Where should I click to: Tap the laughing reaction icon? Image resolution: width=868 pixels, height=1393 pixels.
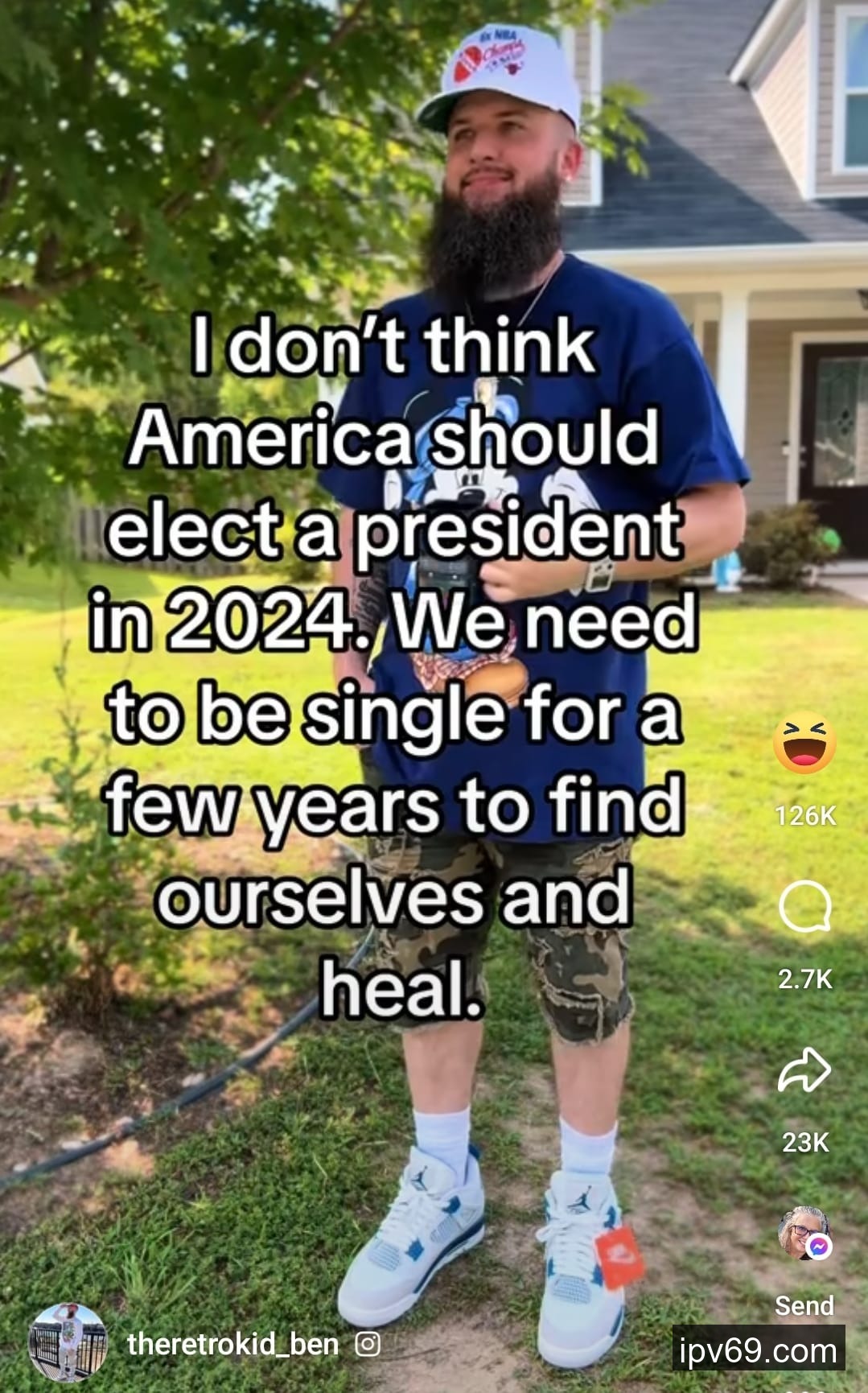[804, 745]
